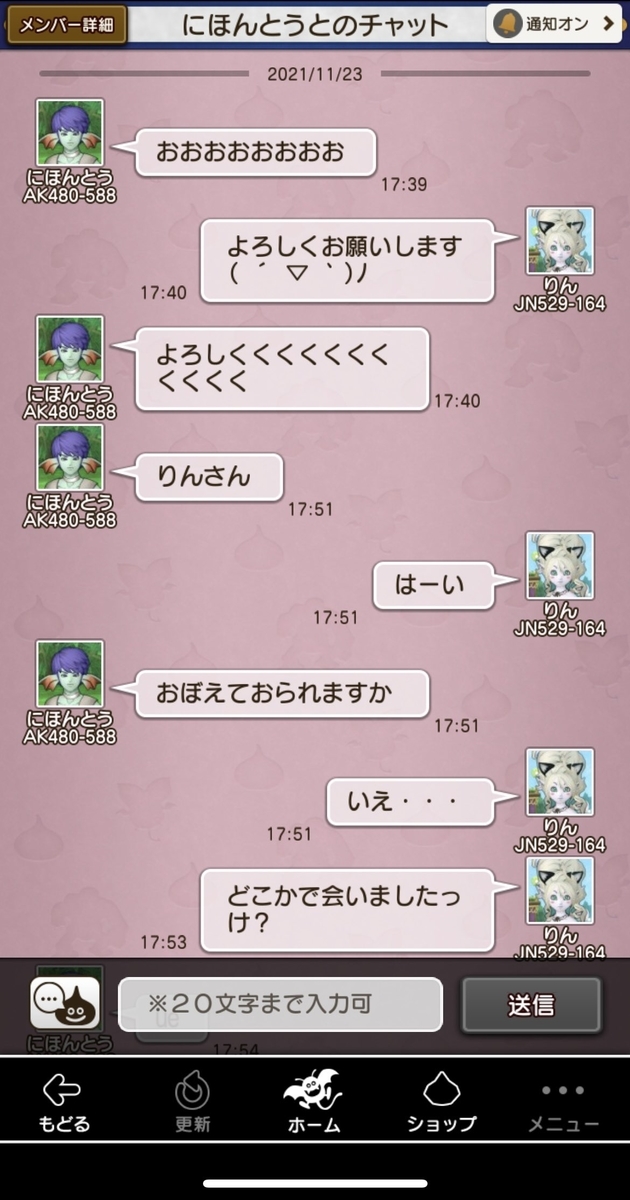Go back with もどる
630x1200 pixels.
(64, 1103)
